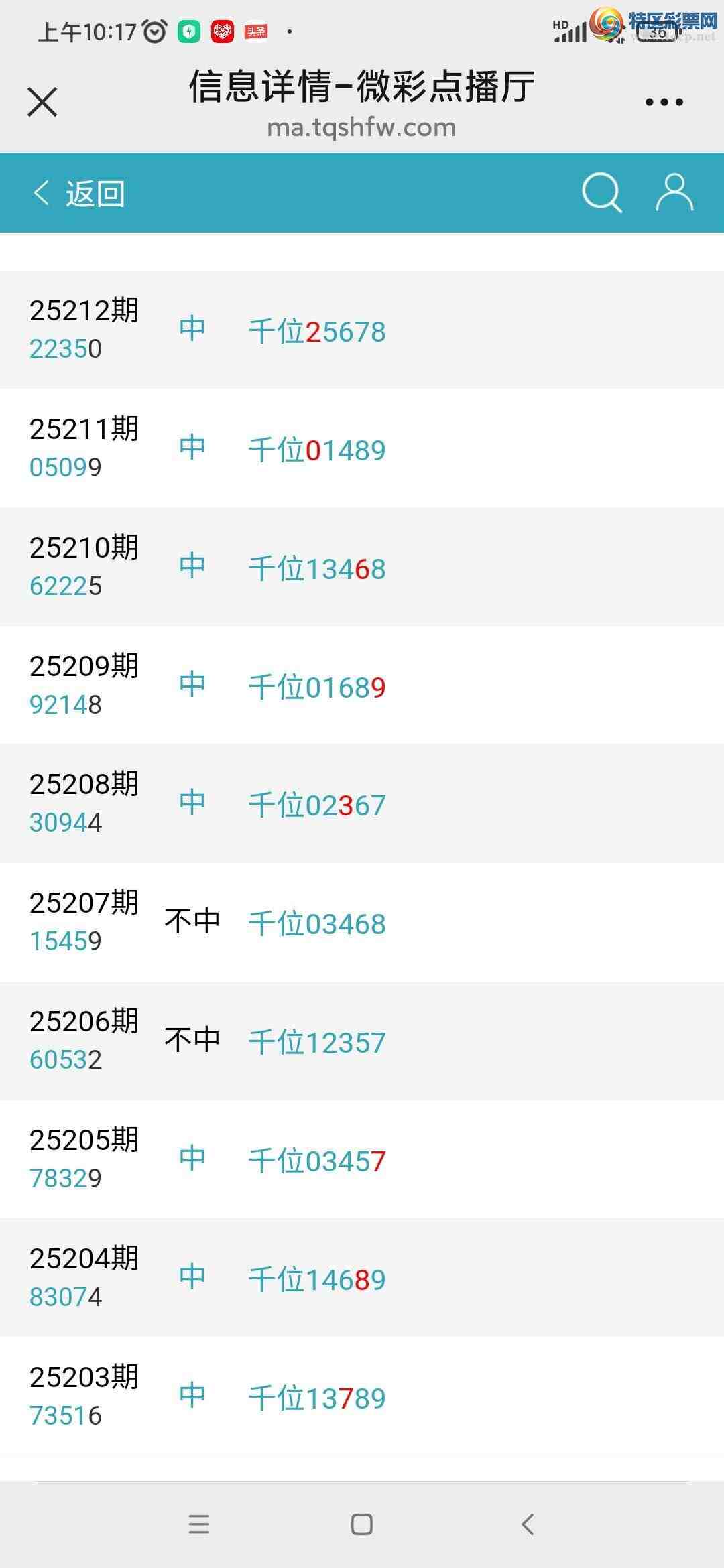724x1568 pixels.
Task: Open the search function with the magnifier icon
Action: click(601, 194)
